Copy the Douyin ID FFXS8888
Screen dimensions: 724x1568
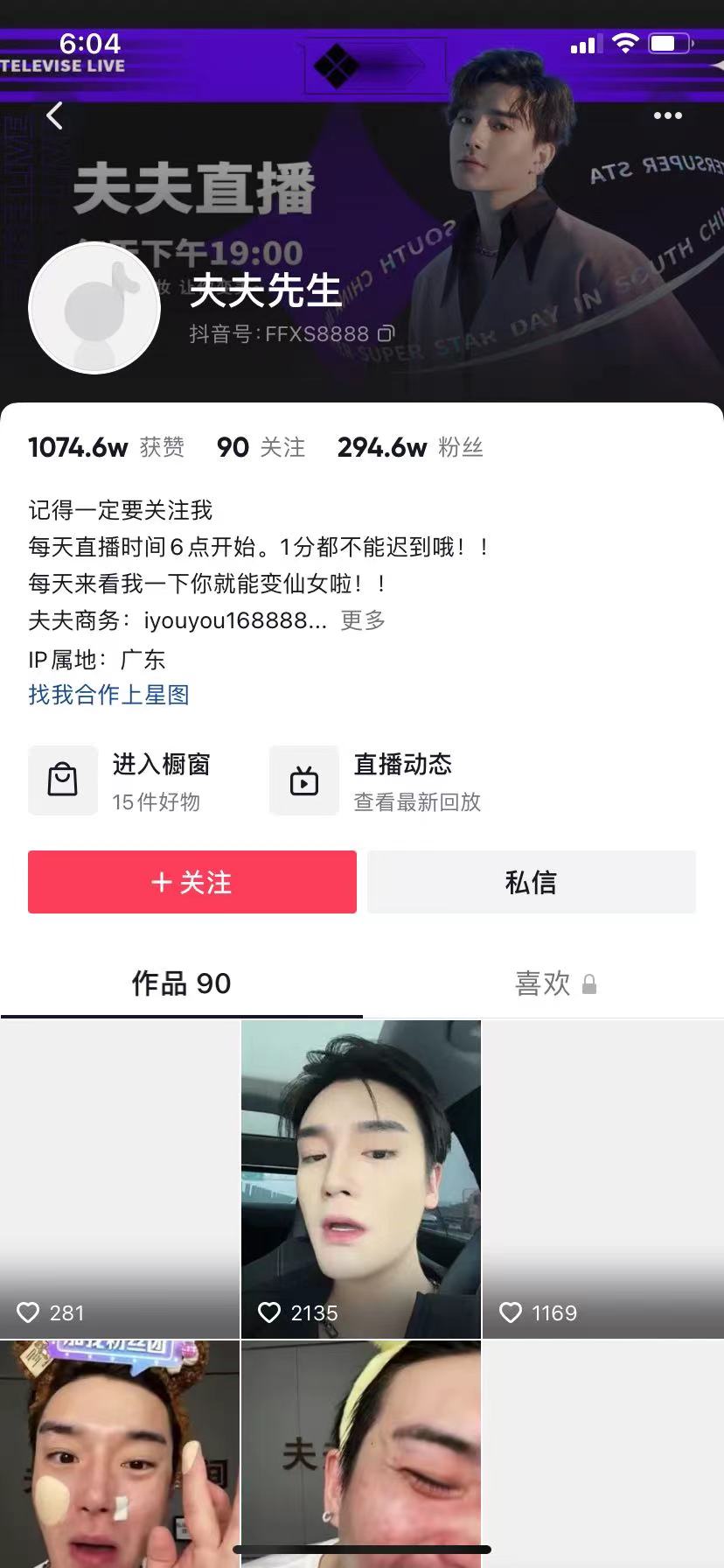click(x=386, y=333)
